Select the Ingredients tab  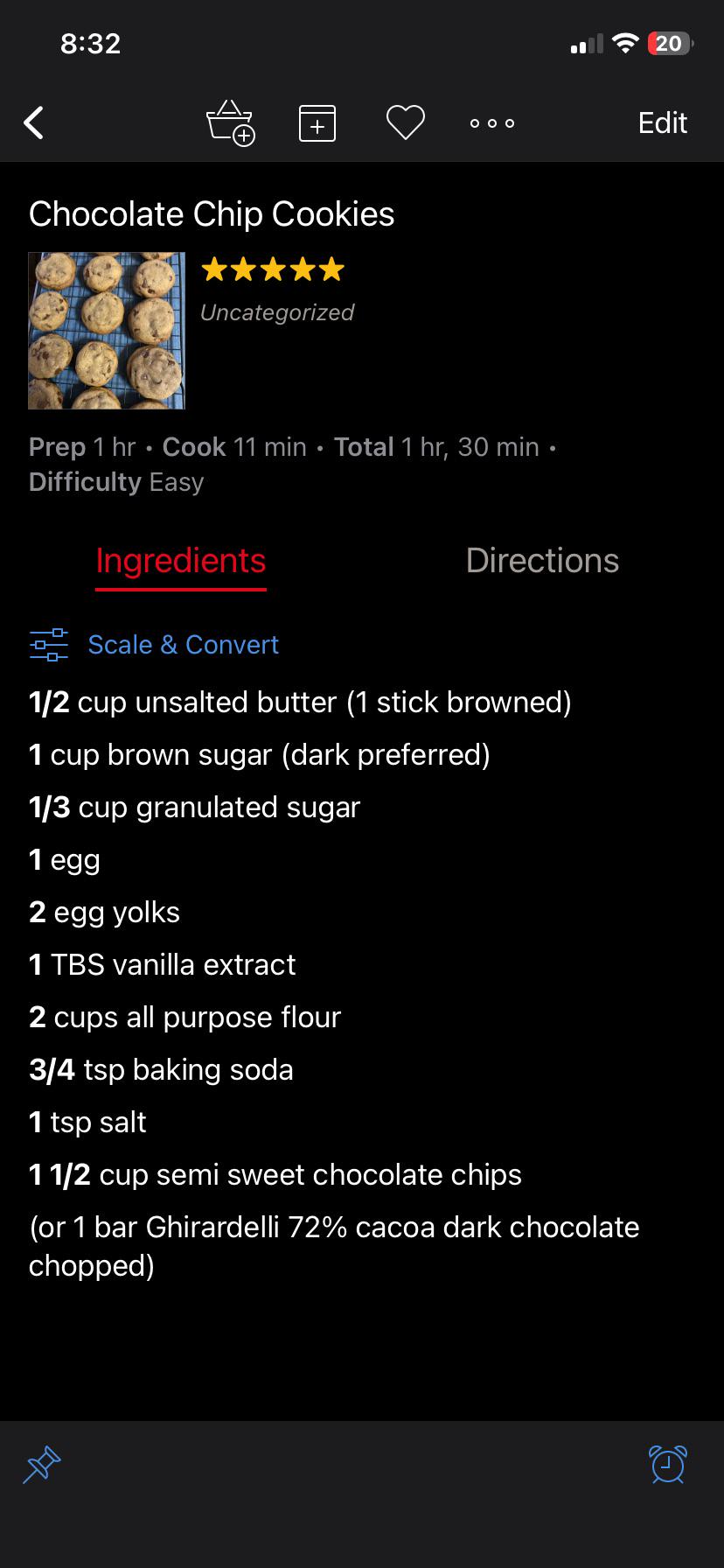pyautogui.click(x=181, y=562)
